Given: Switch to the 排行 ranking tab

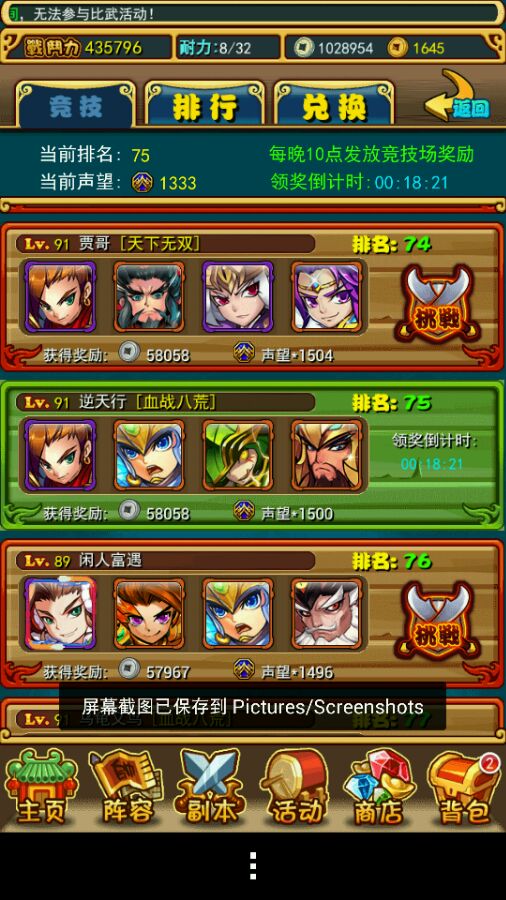Looking at the screenshot, I should pos(205,104).
